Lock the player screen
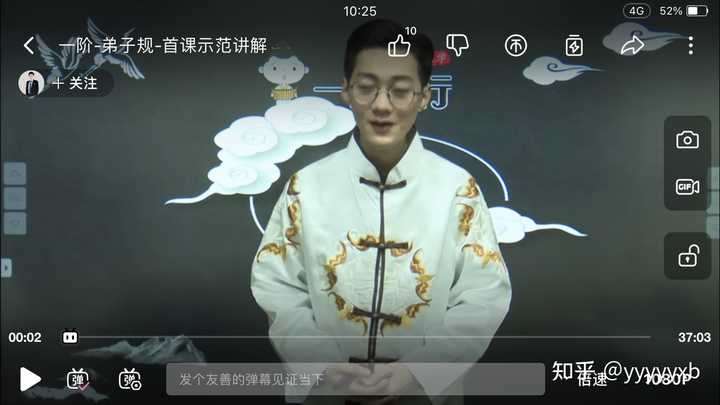This screenshot has width=720, height=405. tap(687, 256)
